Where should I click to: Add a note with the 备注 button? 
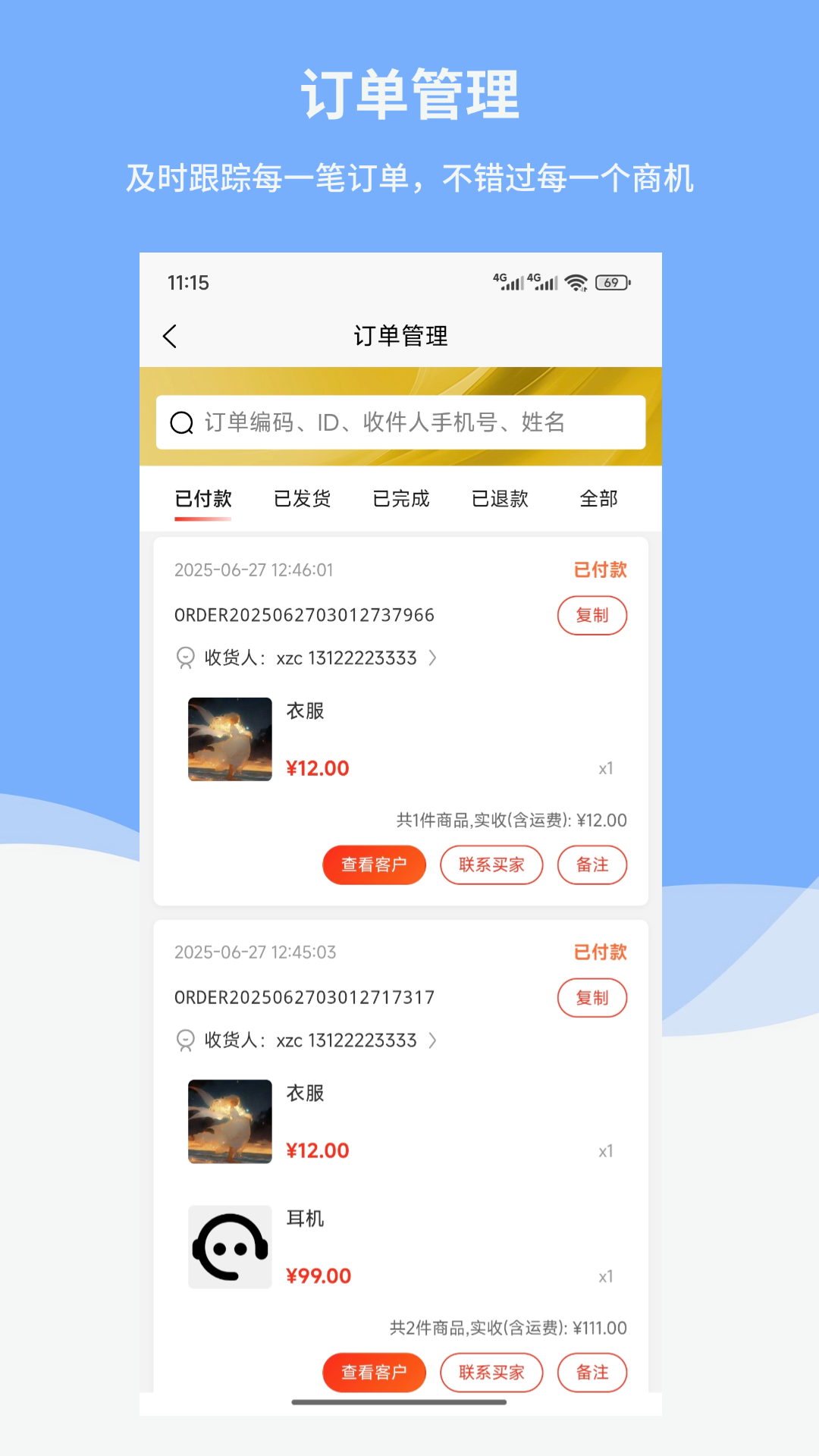pyautogui.click(x=592, y=864)
